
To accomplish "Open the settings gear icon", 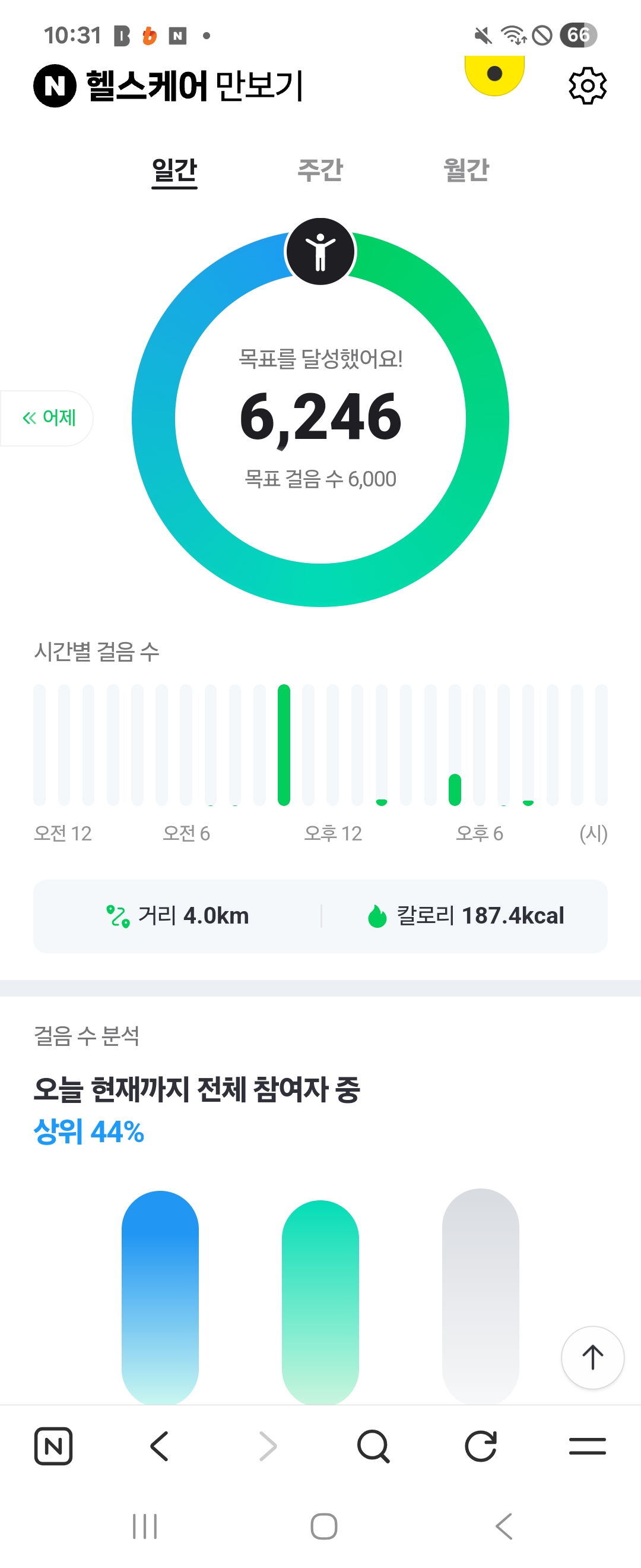I will [588, 86].
